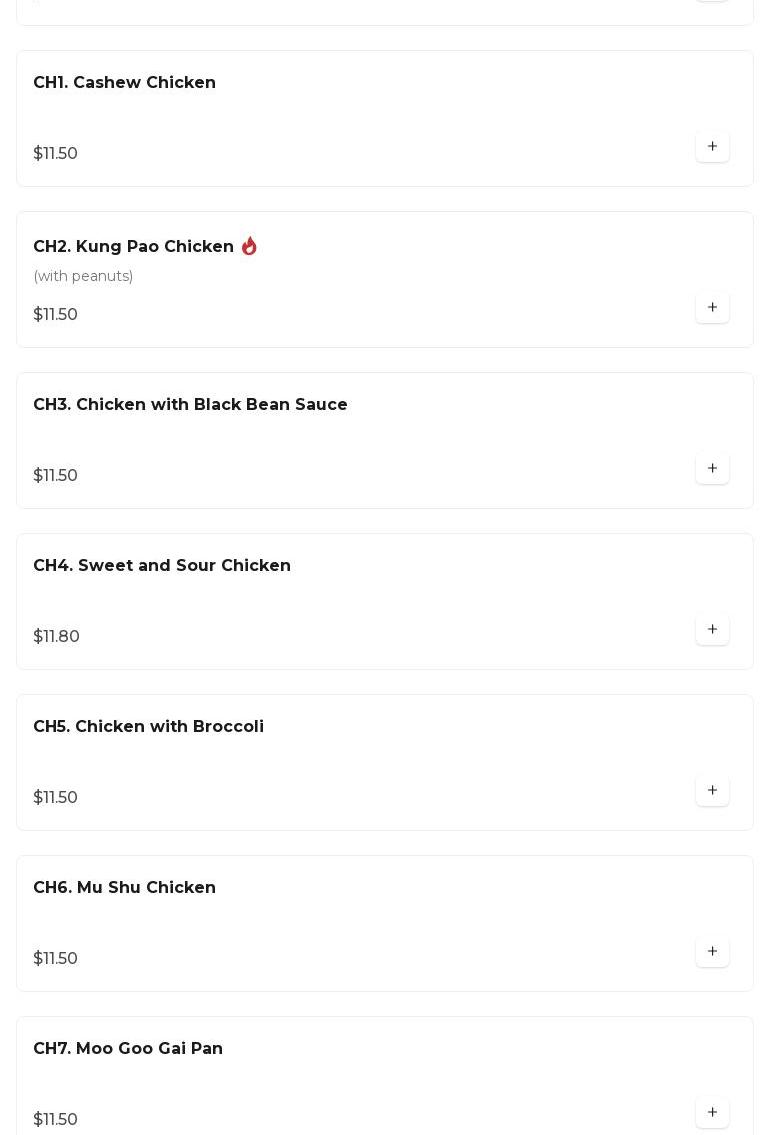770x1135 pixels.
Task: Add Sweet and Sour Chicken via plus icon
Action: point(712,630)
